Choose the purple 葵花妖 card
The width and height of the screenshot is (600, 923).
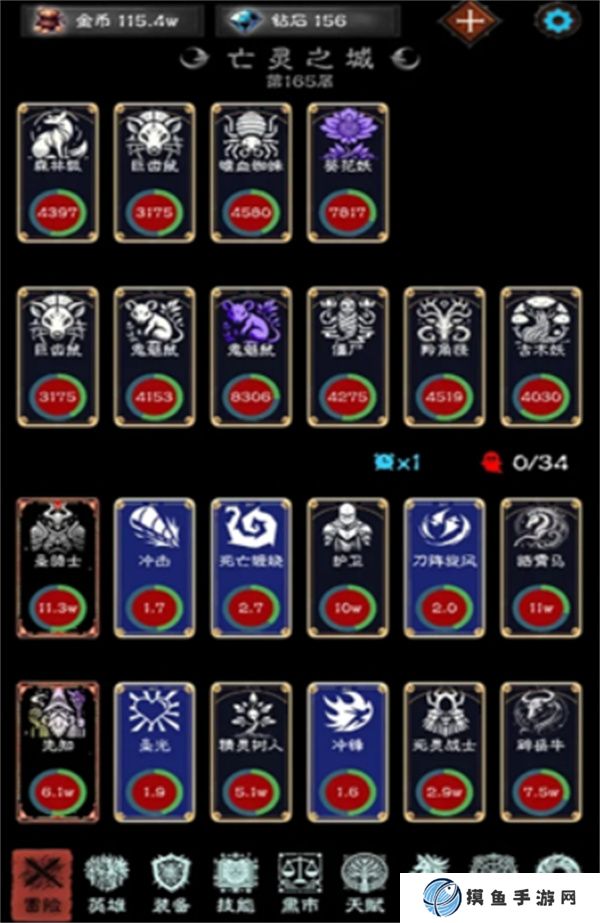347,172
